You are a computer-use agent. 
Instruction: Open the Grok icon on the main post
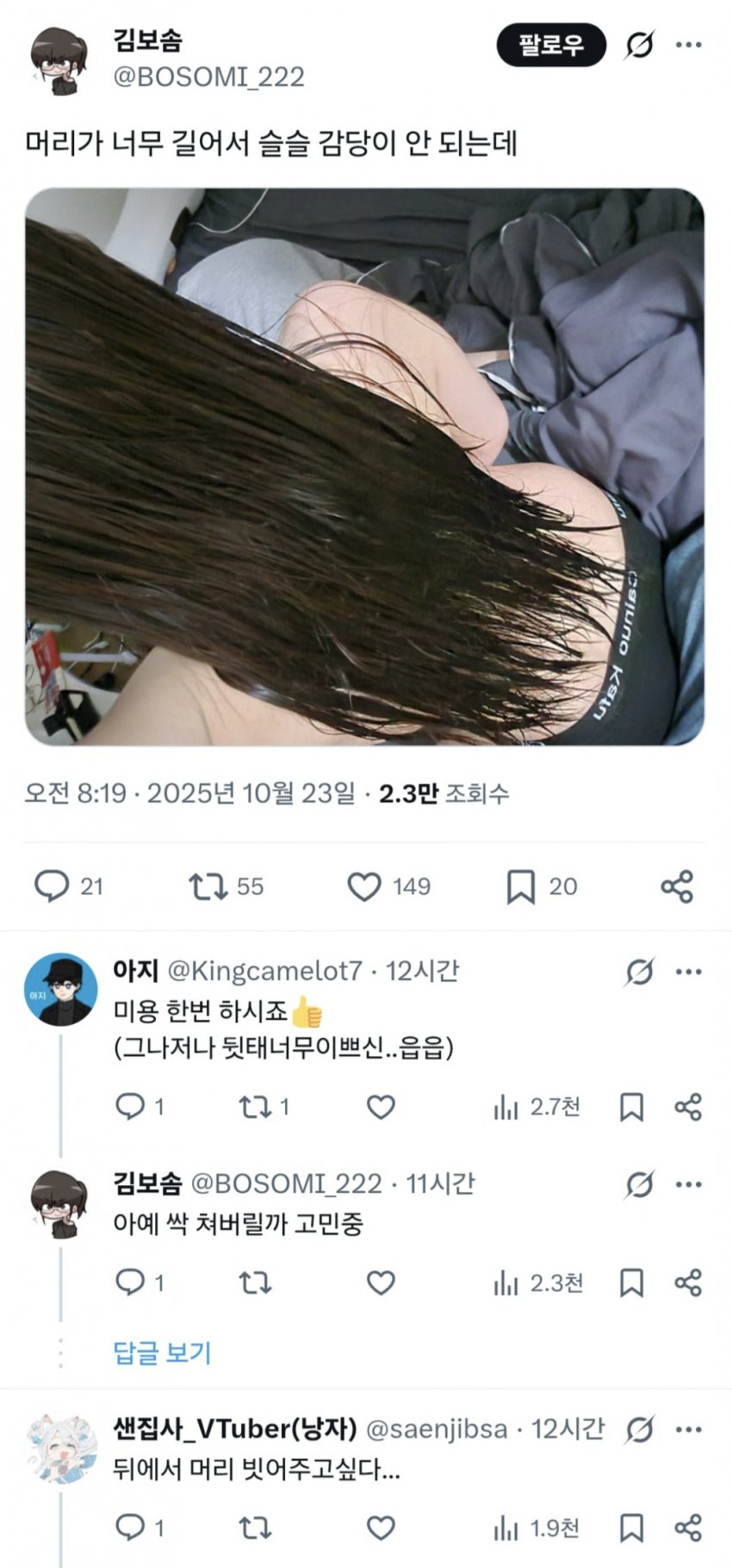[639, 45]
